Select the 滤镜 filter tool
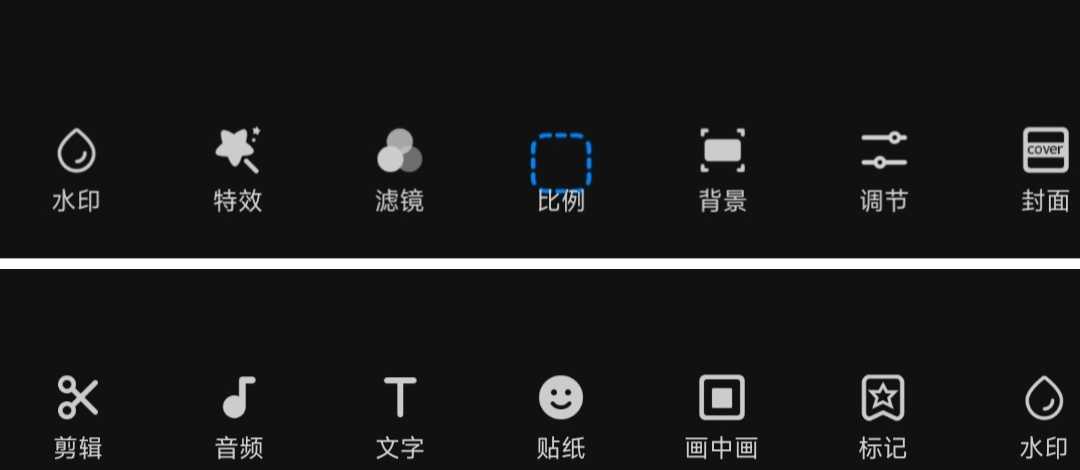The width and height of the screenshot is (1080, 470). pos(399,168)
